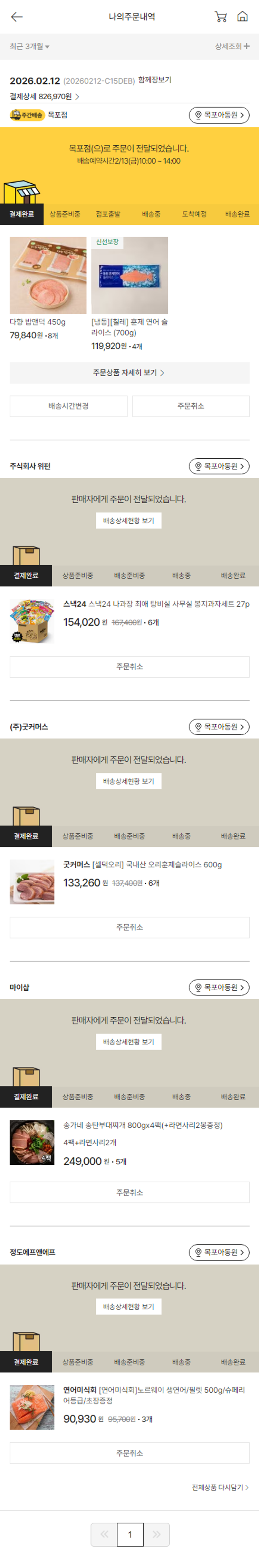Viewport: 259px width, 1568px height.
Task: Open 훈제 연어 슬라이스 product
Action: (129, 276)
